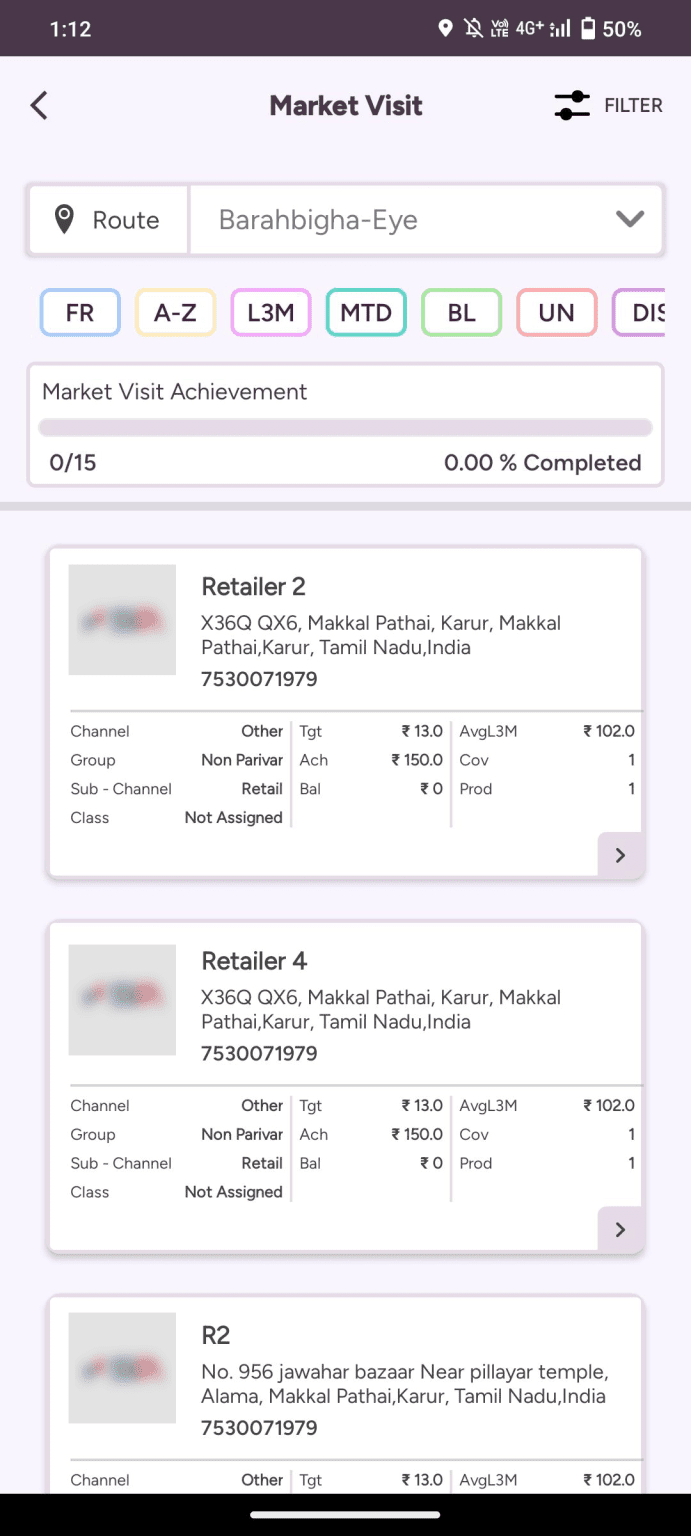The image size is (691, 1536).
Task: Open the Retailer 2 card
Action: tap(346, 712)
